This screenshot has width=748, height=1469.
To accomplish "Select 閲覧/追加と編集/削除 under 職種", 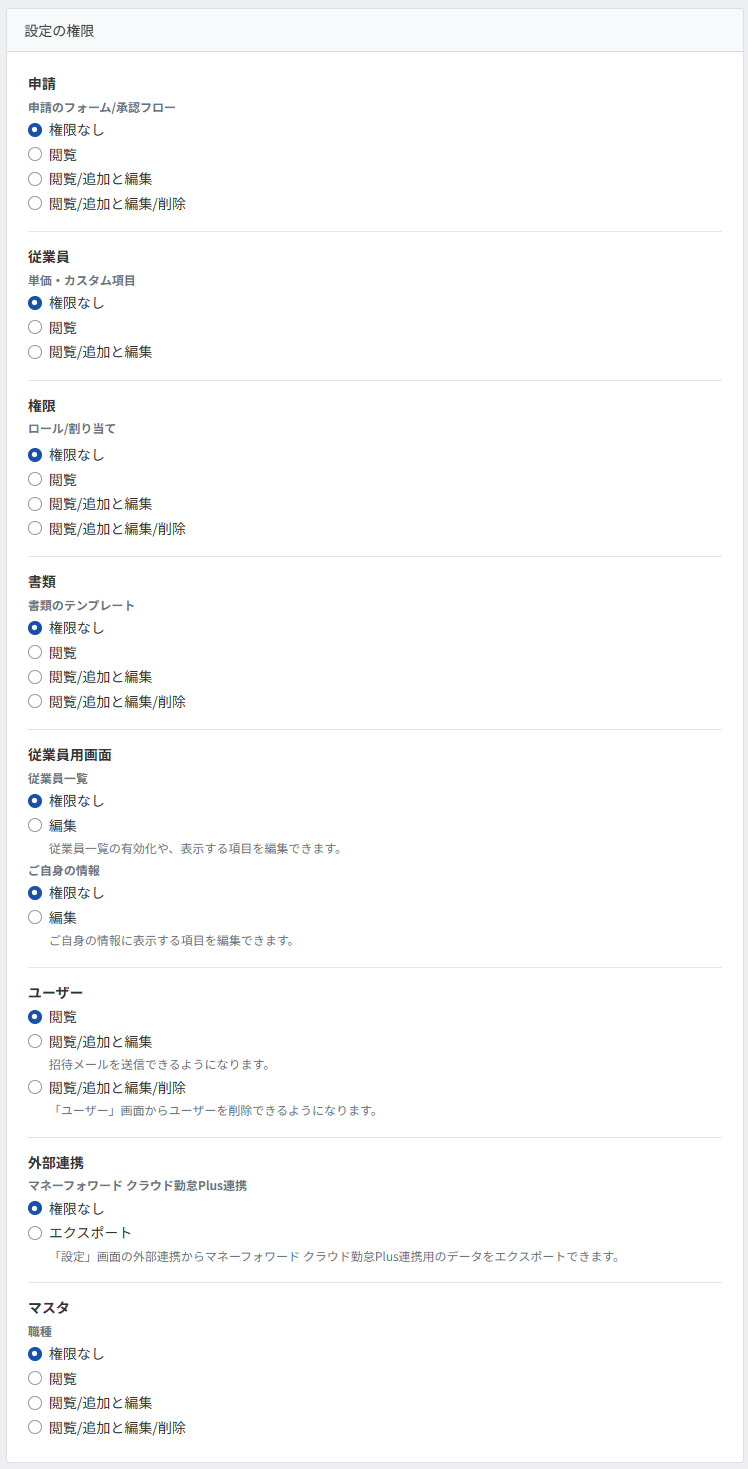I will click(x=35, y=1428).
